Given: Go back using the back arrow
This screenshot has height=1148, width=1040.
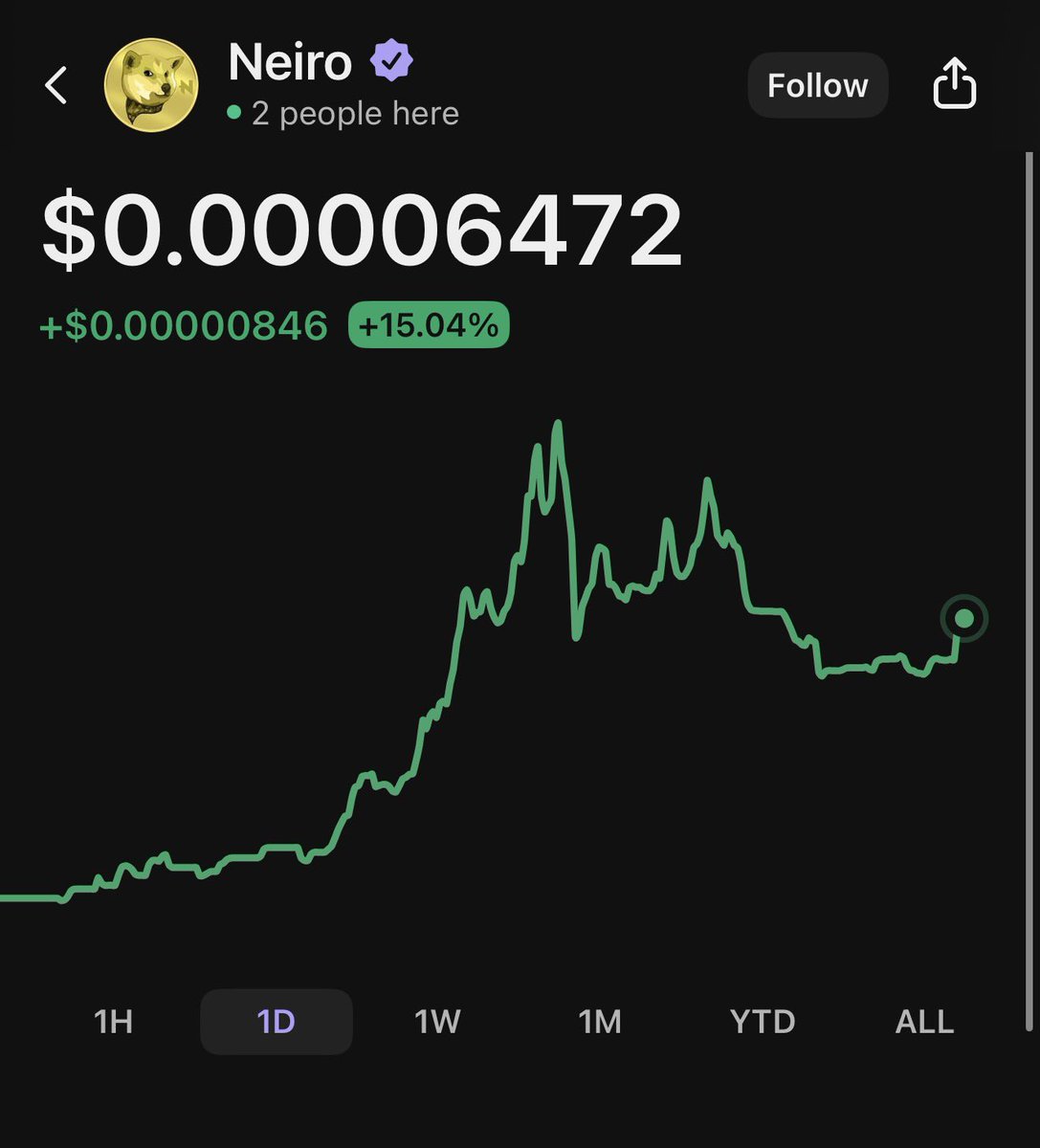Looking at the screenshot, I should click(56, 85).
